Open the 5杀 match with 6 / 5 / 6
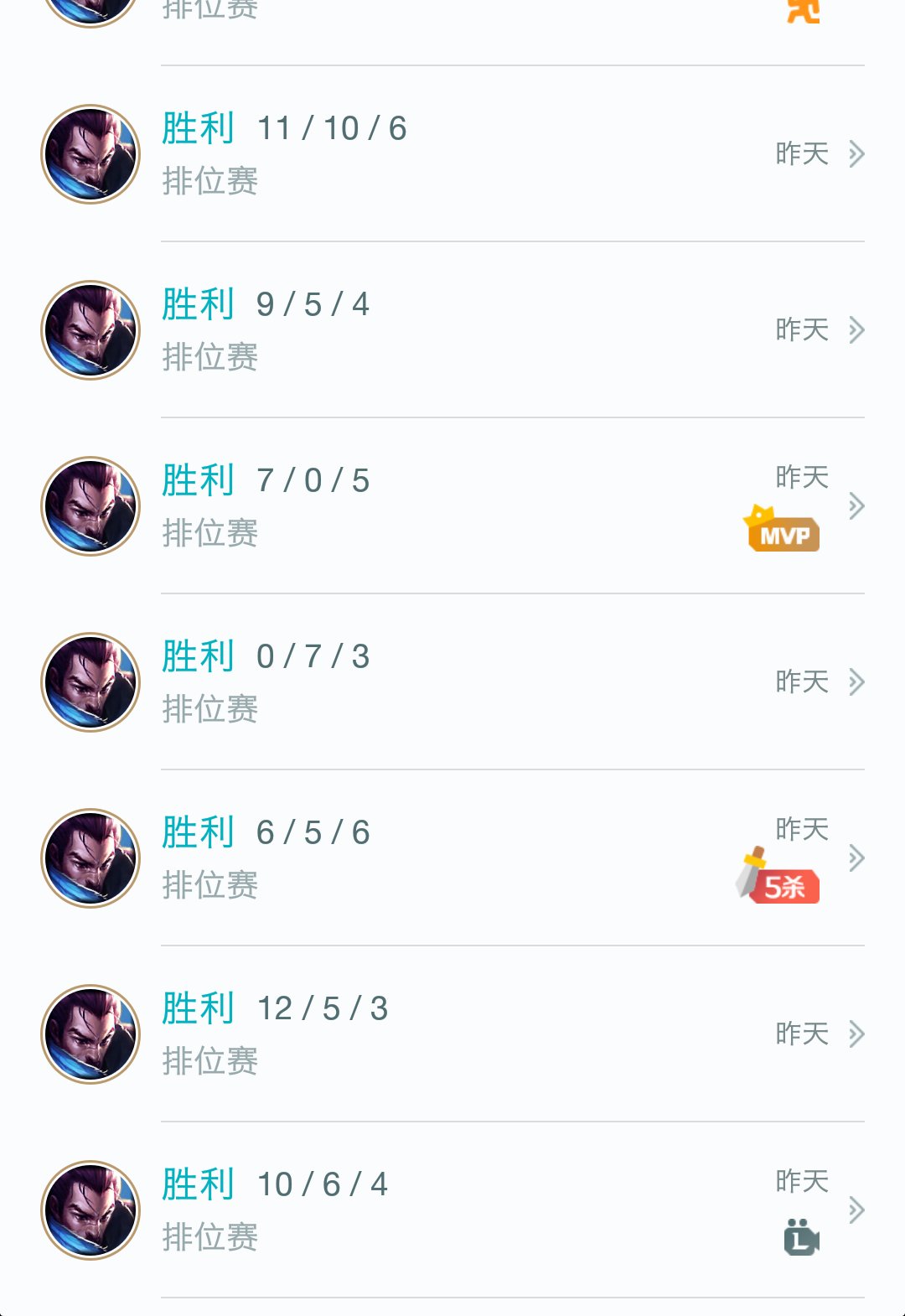 [452, 858]
